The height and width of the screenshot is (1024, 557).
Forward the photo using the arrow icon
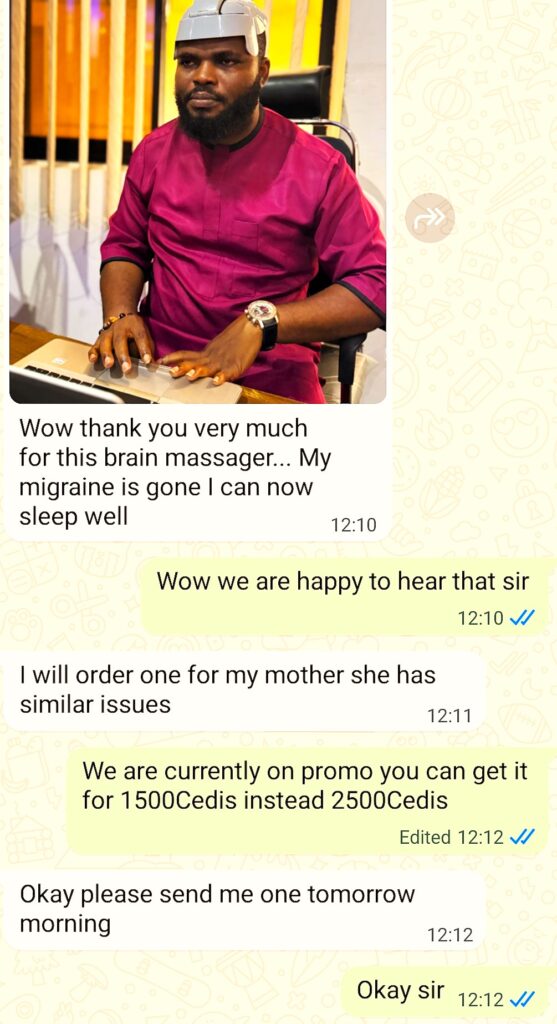[x=430, y=219]
